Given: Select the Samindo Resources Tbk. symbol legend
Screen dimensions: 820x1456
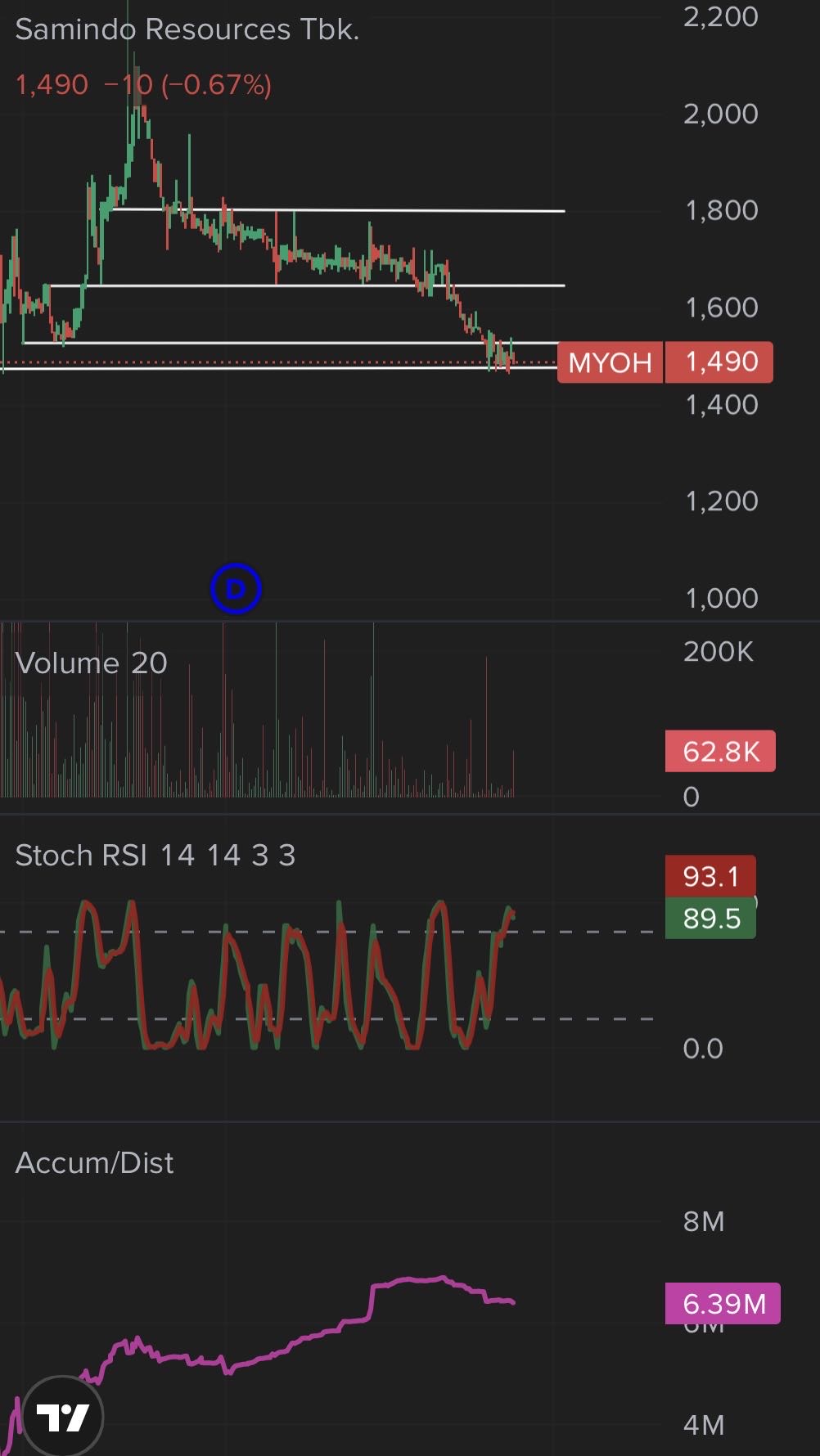Looking at the screenshot, I should click(187, 30).
